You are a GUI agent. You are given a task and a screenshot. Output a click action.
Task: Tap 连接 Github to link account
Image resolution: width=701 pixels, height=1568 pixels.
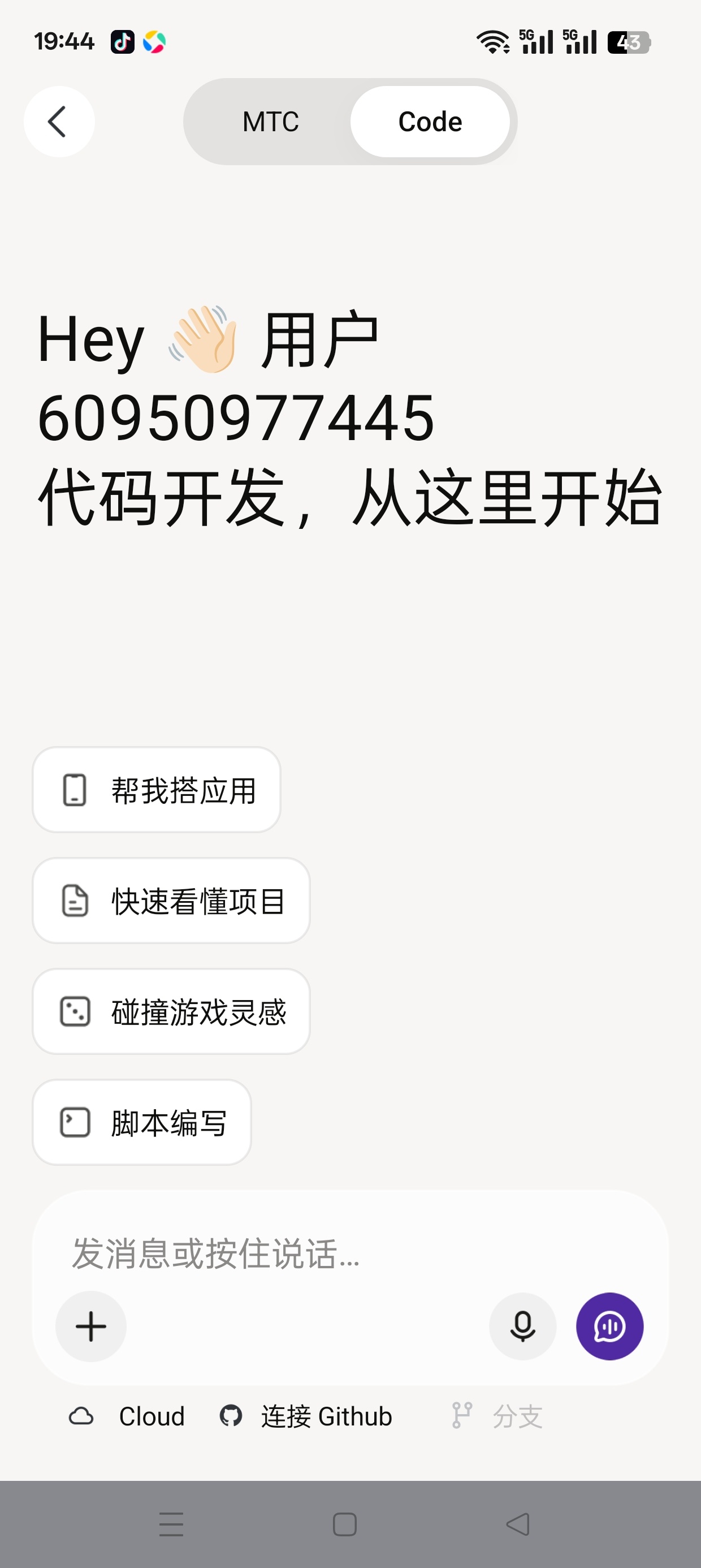(x=306, y=1416)
